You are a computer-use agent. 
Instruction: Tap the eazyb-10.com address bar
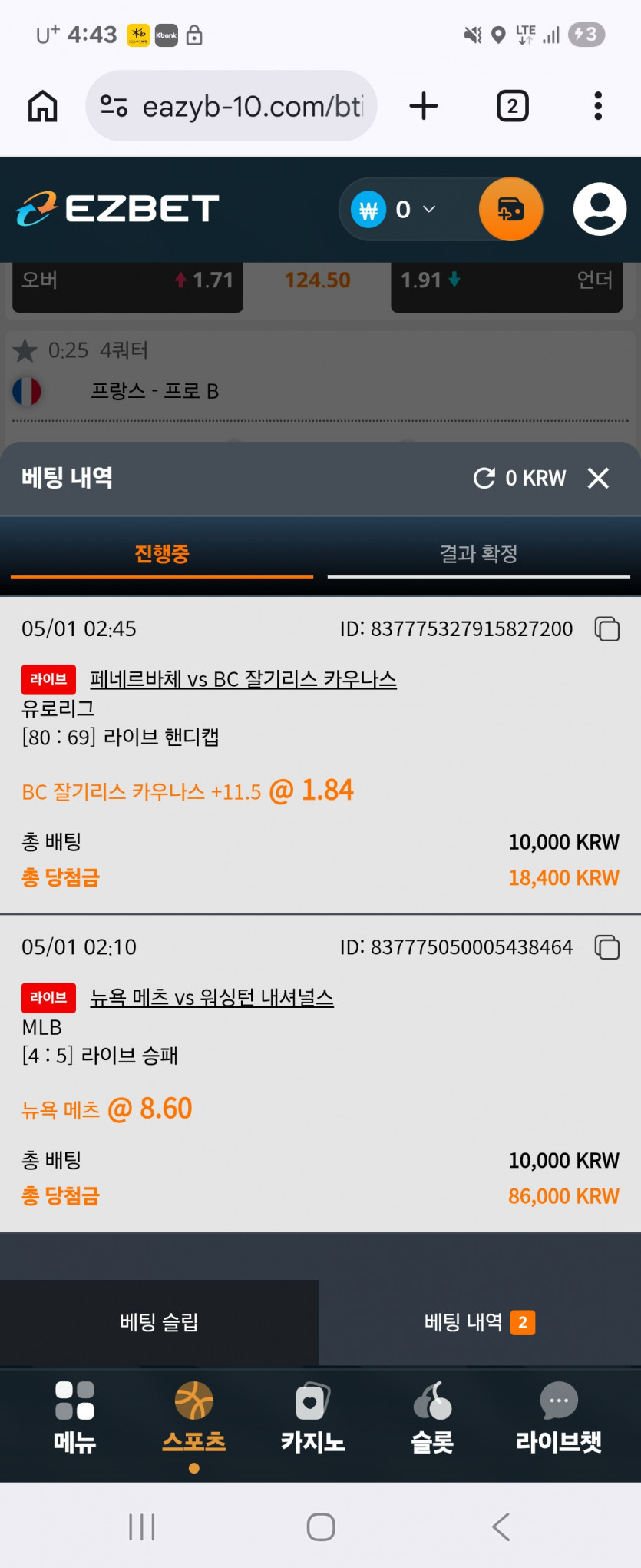231,106
